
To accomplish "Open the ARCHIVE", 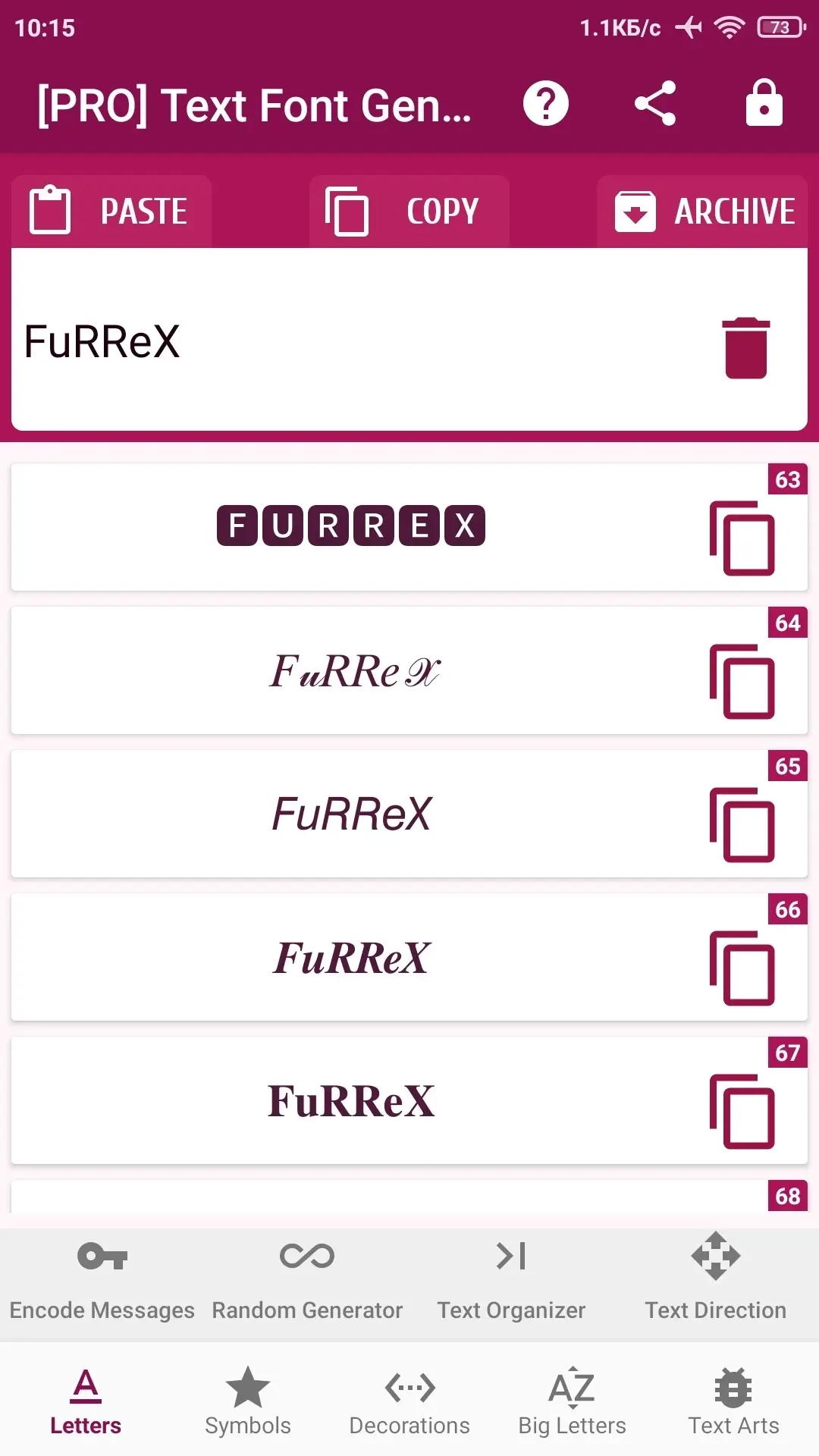I will pyautogui.click(x=702, y=211).
